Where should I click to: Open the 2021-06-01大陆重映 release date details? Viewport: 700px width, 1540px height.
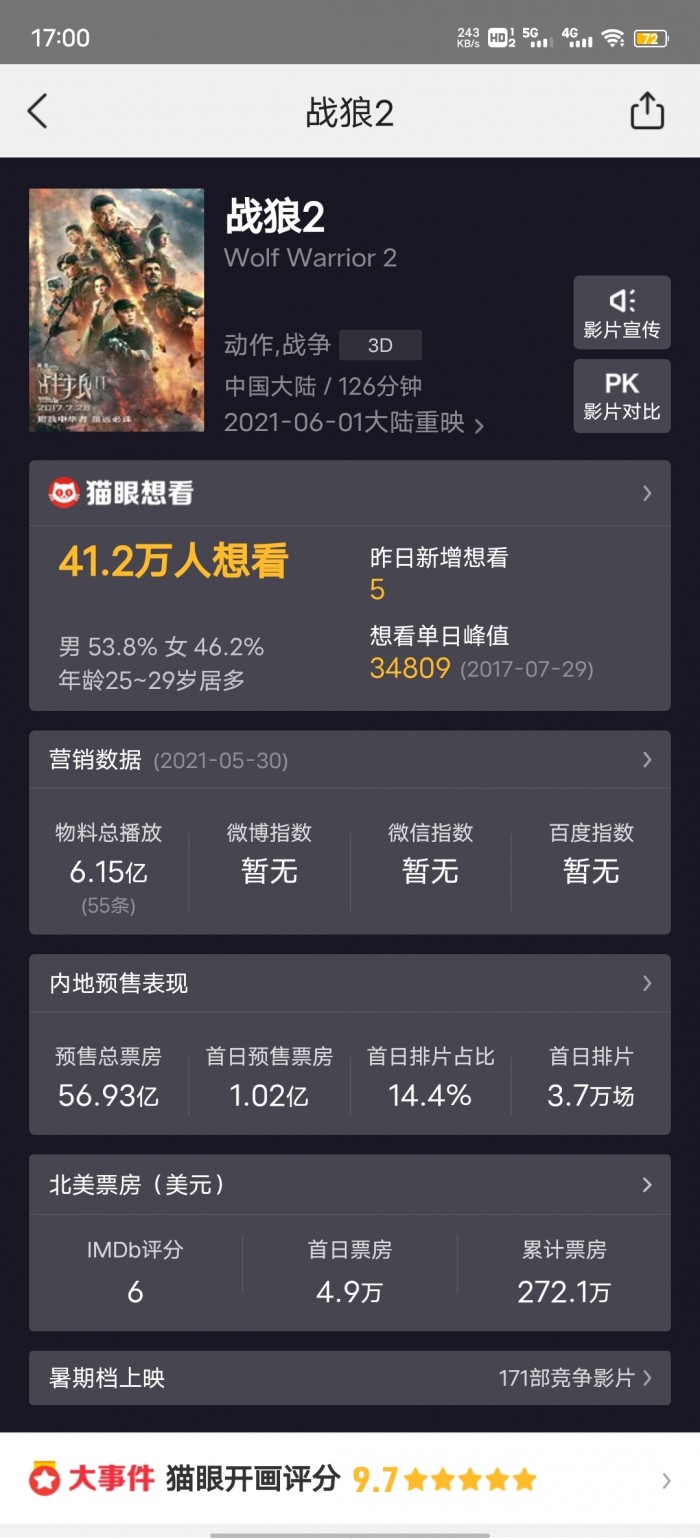click(354, 423)
